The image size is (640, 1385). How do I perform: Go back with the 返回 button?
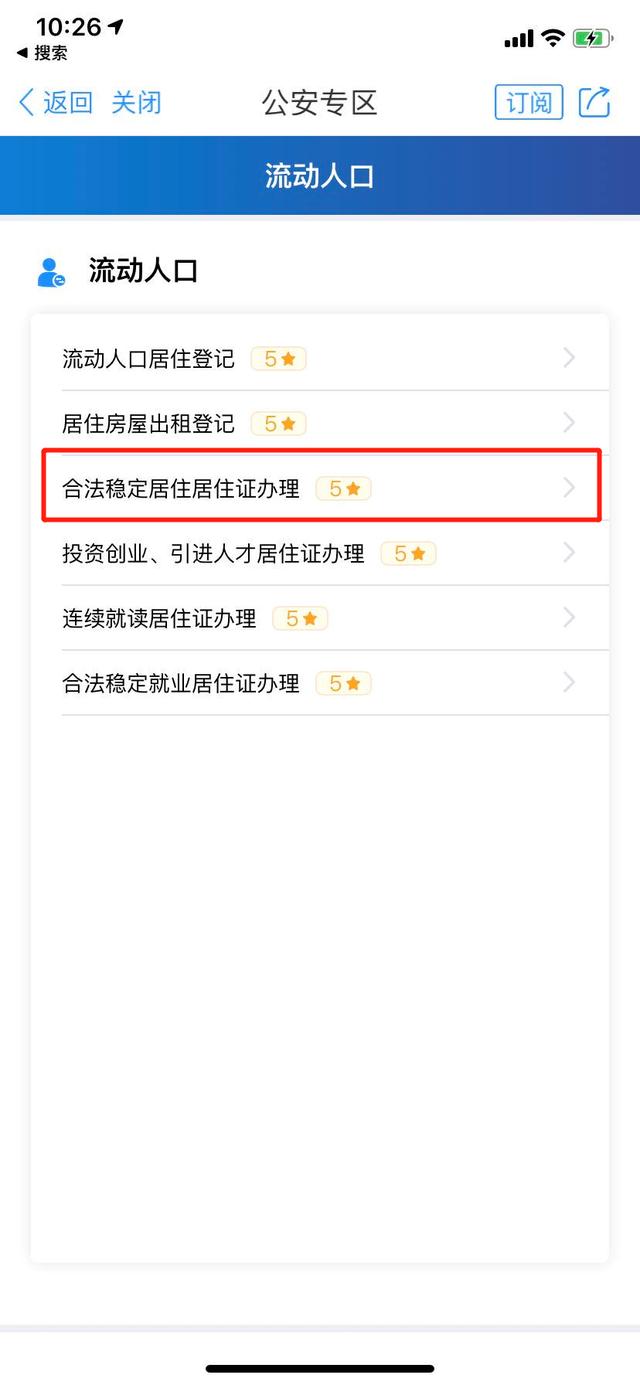pyautogui.click(x=56, y=102)
